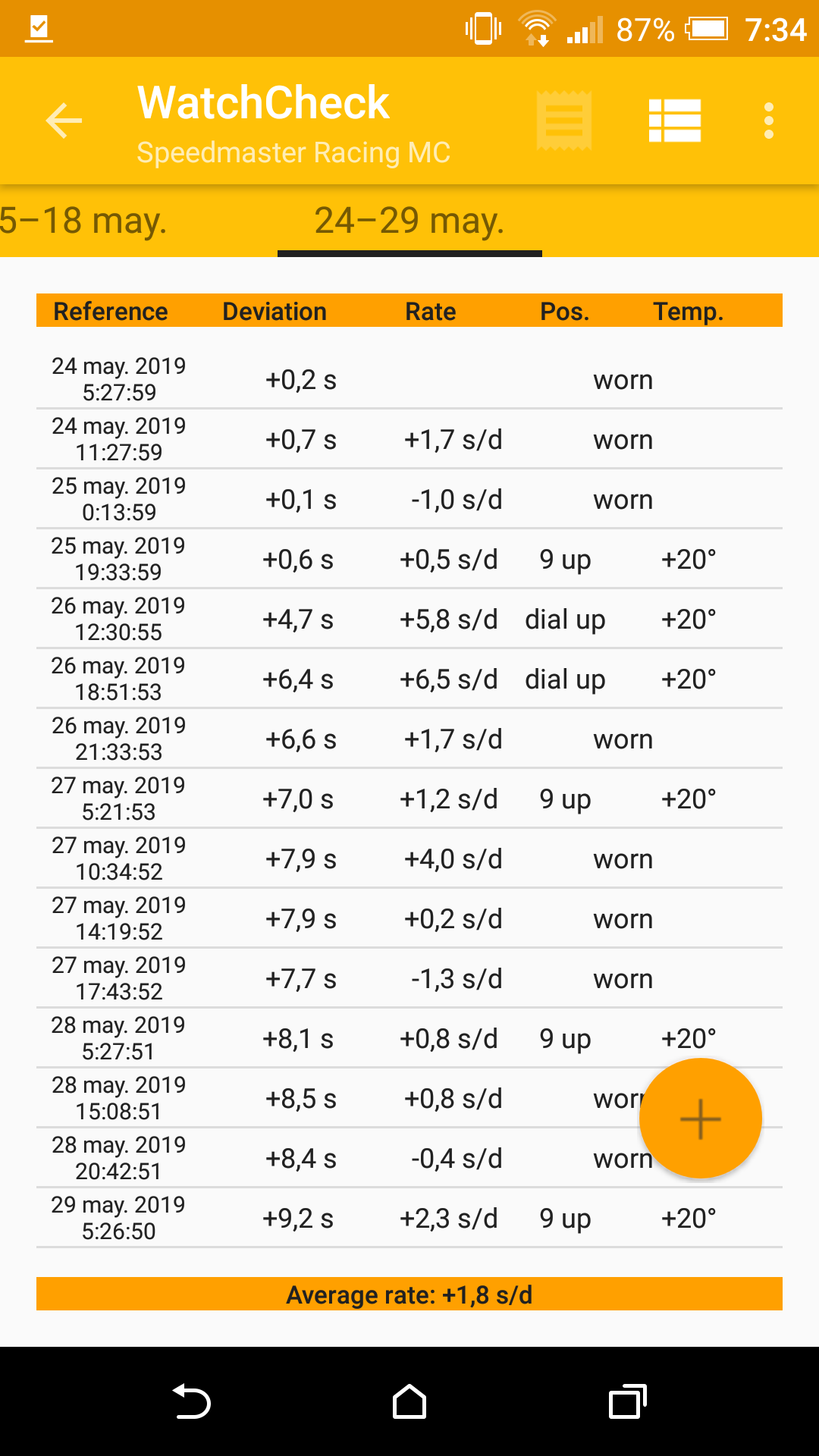Tap the system home button
819x1456 pixels.
(409, 1401)
